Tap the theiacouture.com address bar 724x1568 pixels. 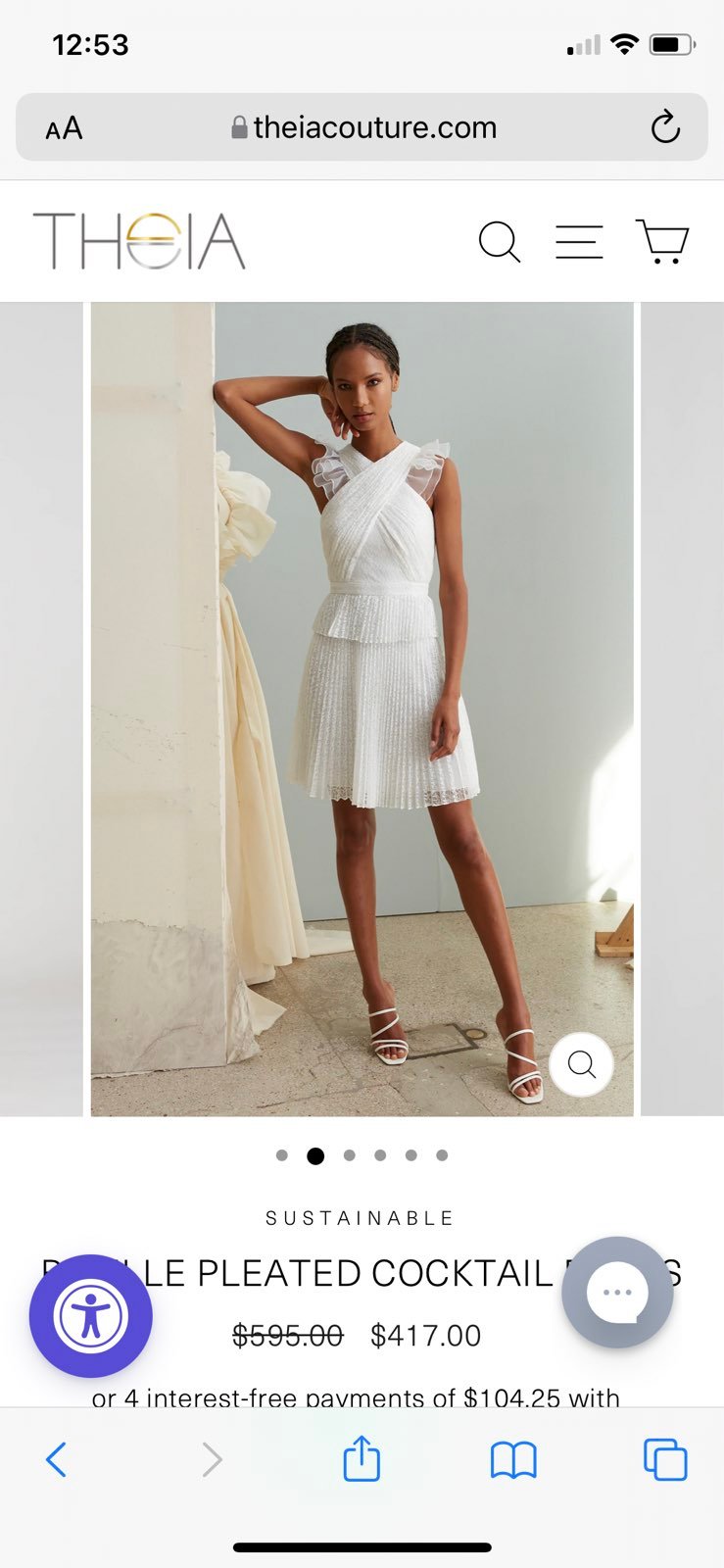(x=362, y=127)
